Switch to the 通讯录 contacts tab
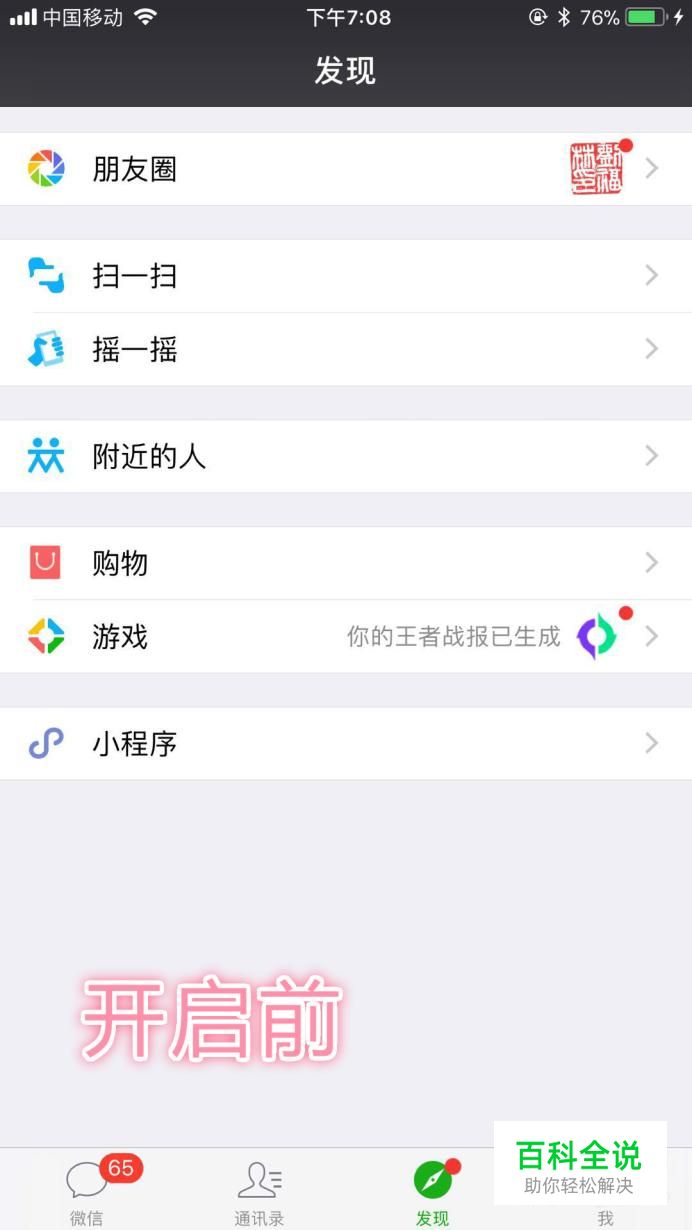The width and height of the screenshot is (692, 1230). (259, 1190)
